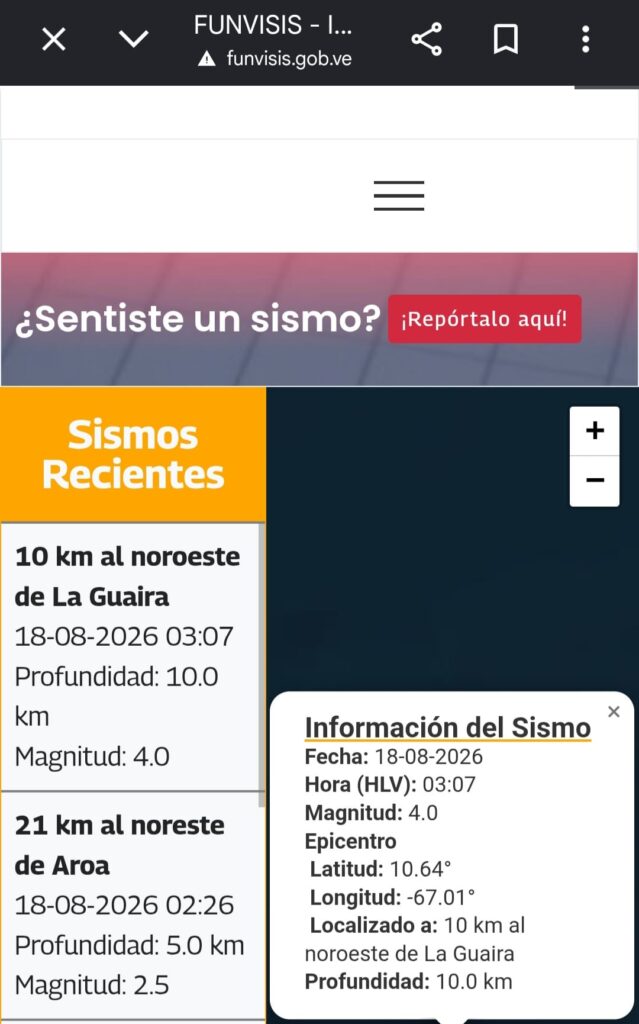The image size is (639, 1024).
Task: Share the FUNVISIS page
Action: click(427, 39)
